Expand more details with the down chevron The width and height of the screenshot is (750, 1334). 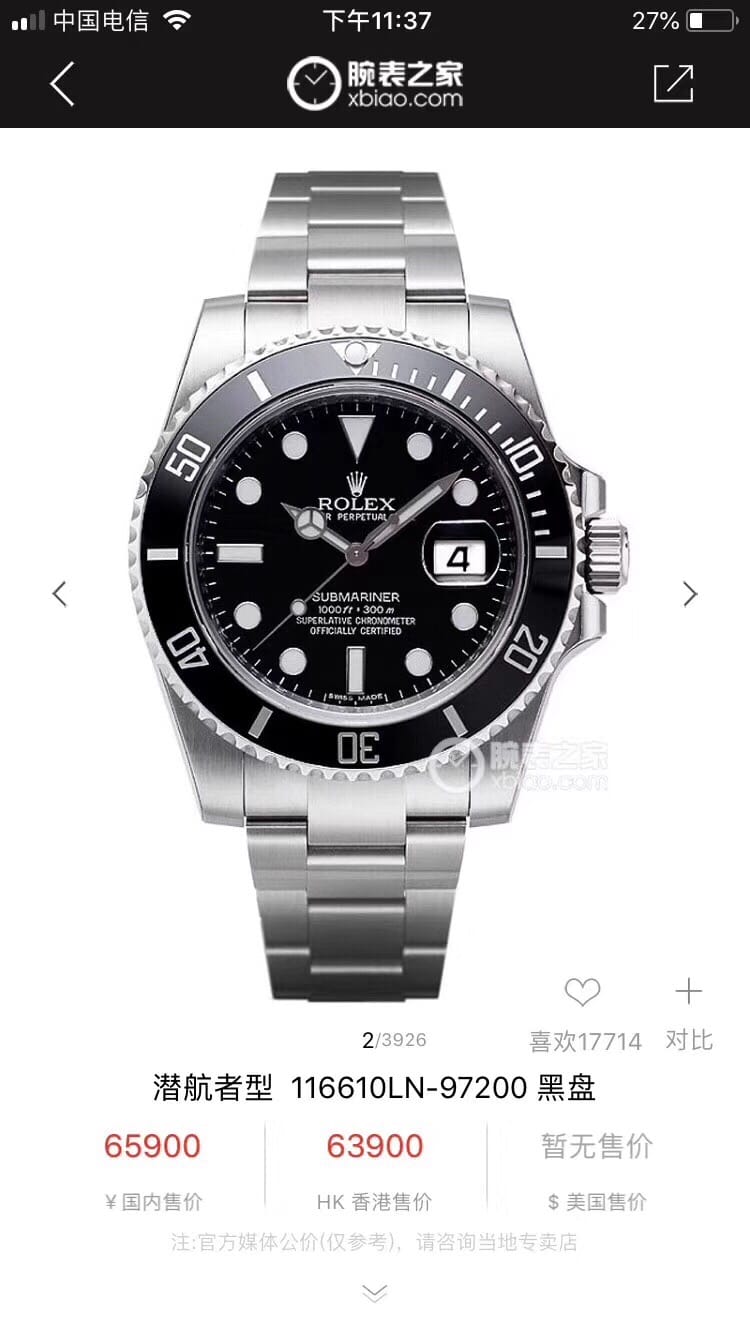pyautogui.click(x=375, y=1293)
